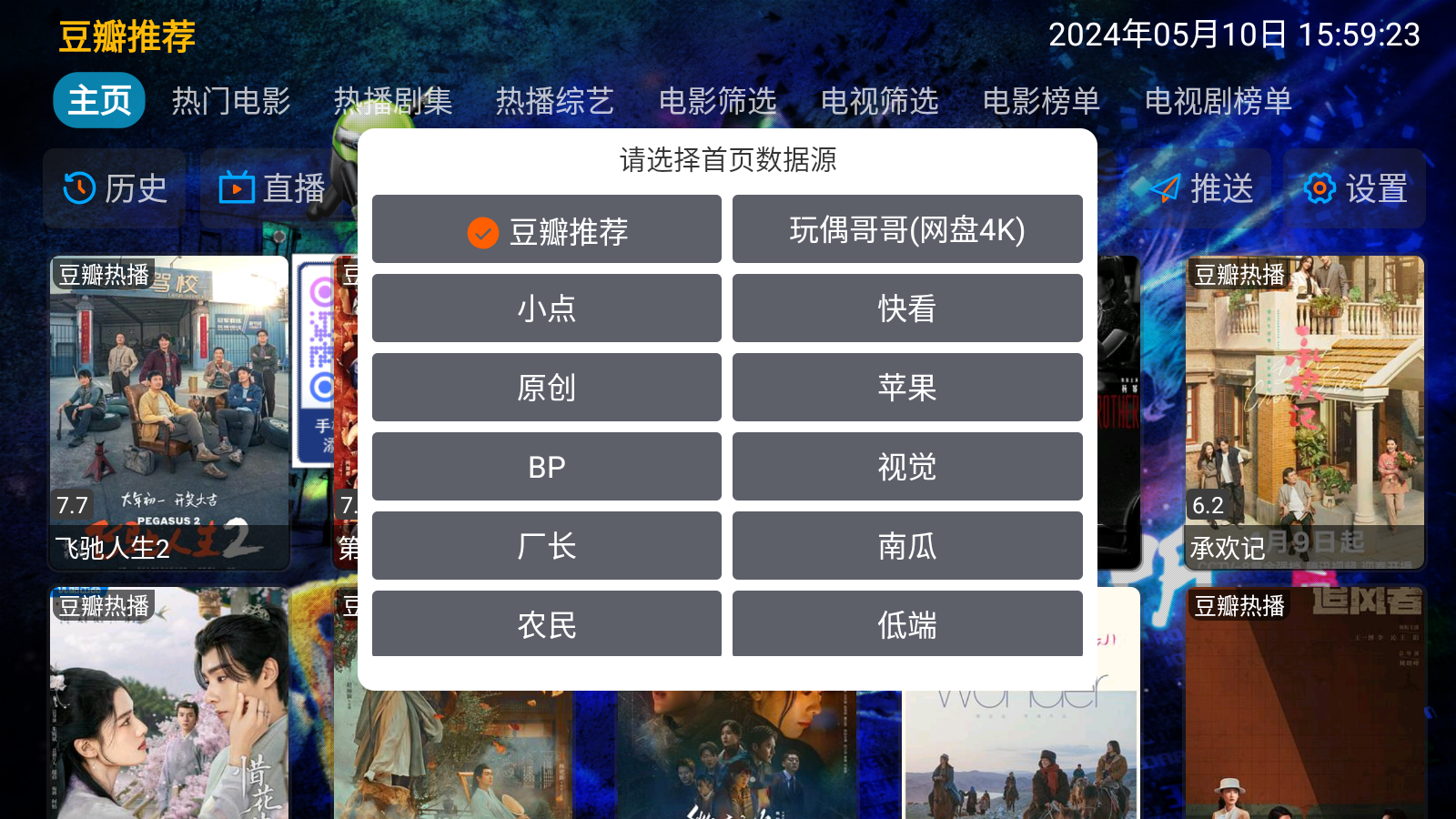Screen dimensions: 1456x819
Task: Select the 低端 source
Action: [x=906, y=624]
